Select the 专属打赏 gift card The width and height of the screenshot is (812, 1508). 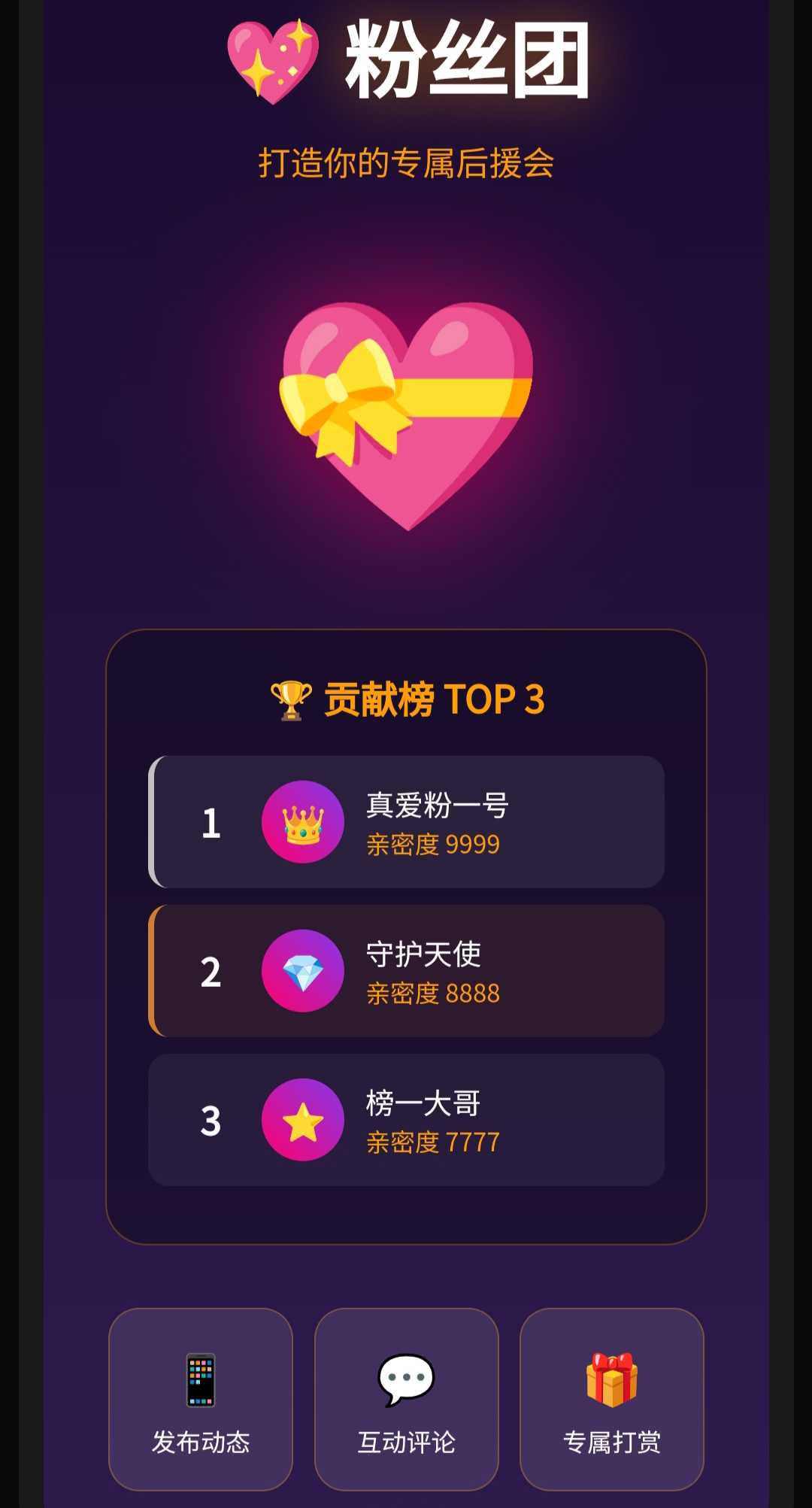[x=611, y=1399]
